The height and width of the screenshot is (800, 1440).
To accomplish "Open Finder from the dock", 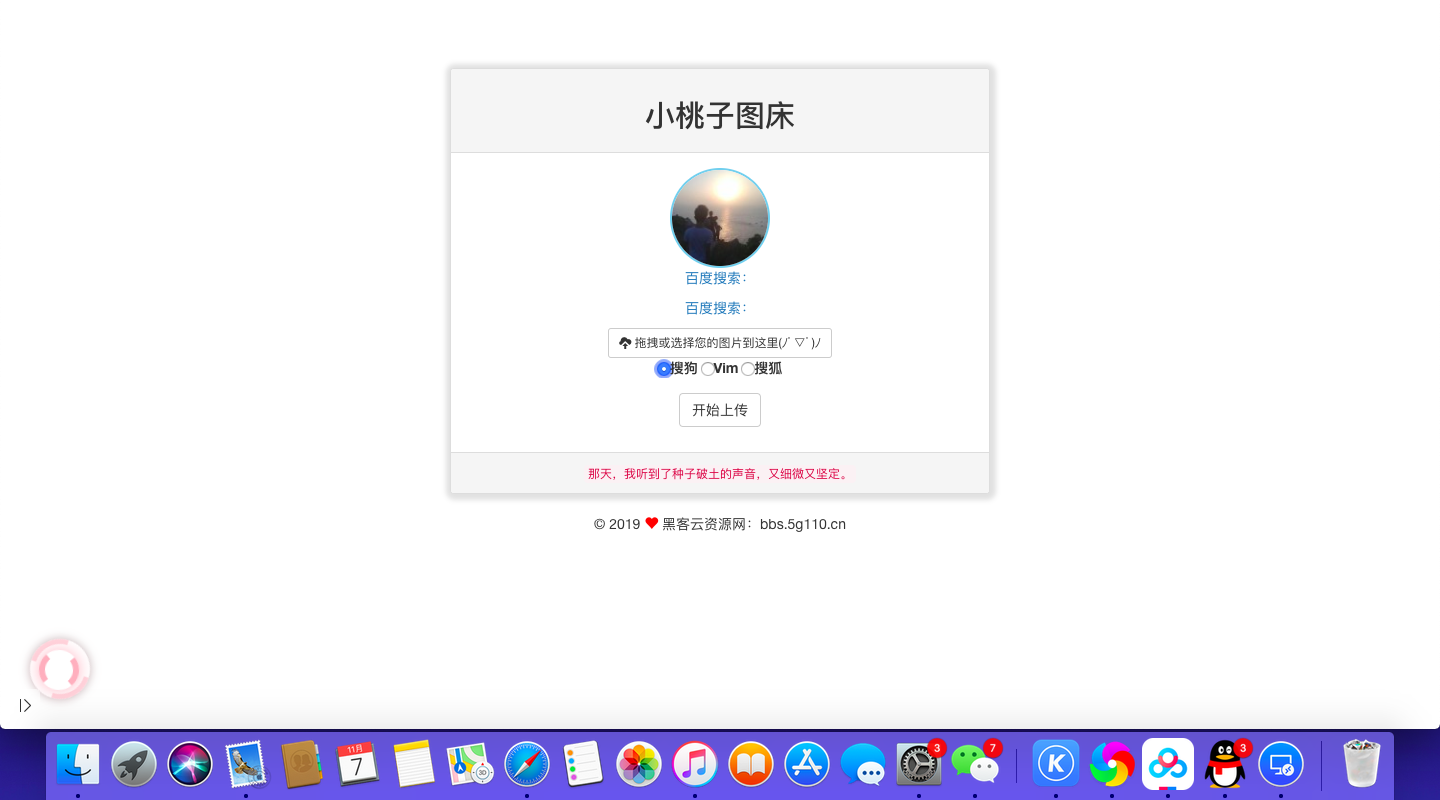I will pyautogui.click(x=78, y=765).
